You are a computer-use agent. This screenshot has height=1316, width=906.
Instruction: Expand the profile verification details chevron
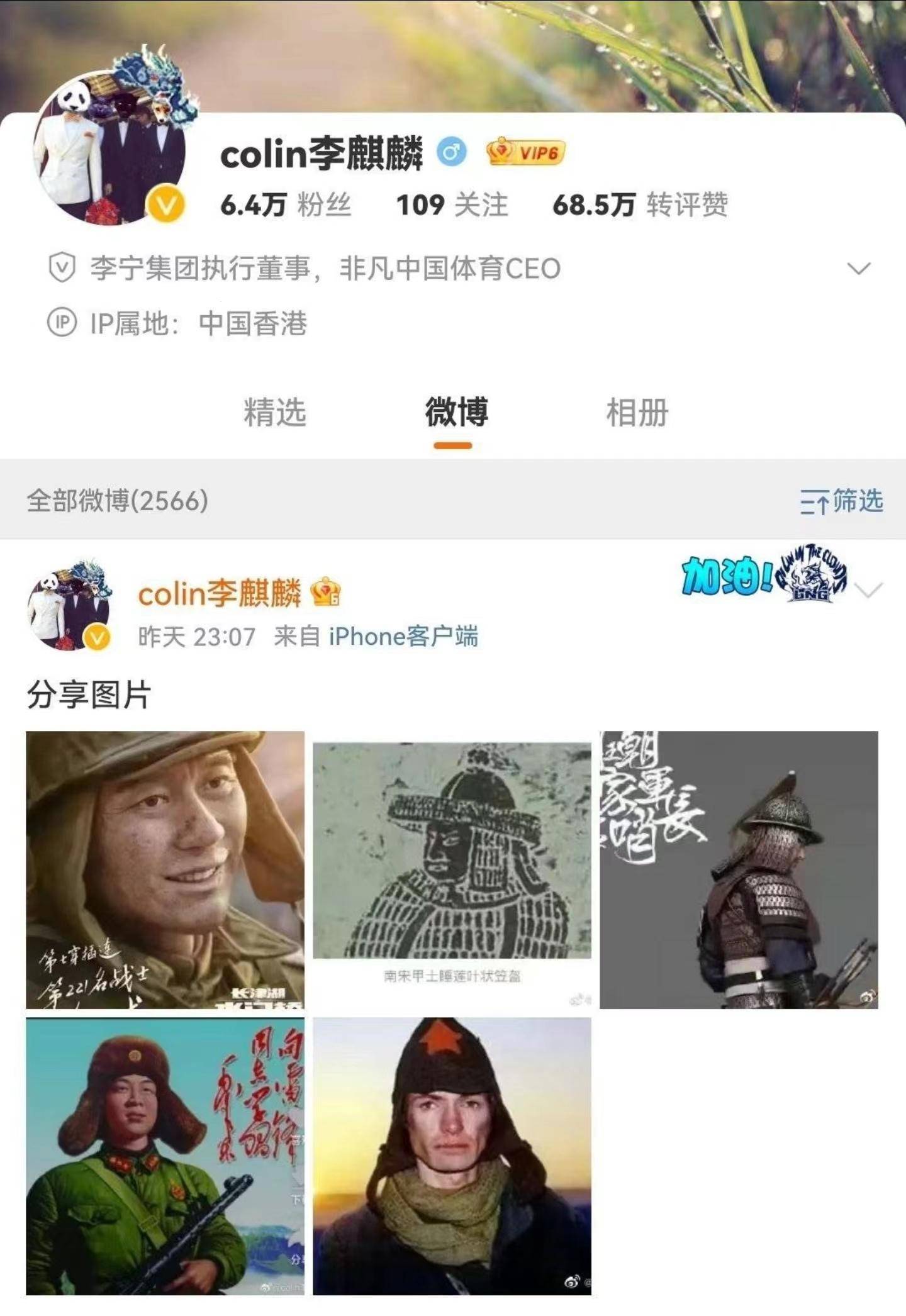858,269
